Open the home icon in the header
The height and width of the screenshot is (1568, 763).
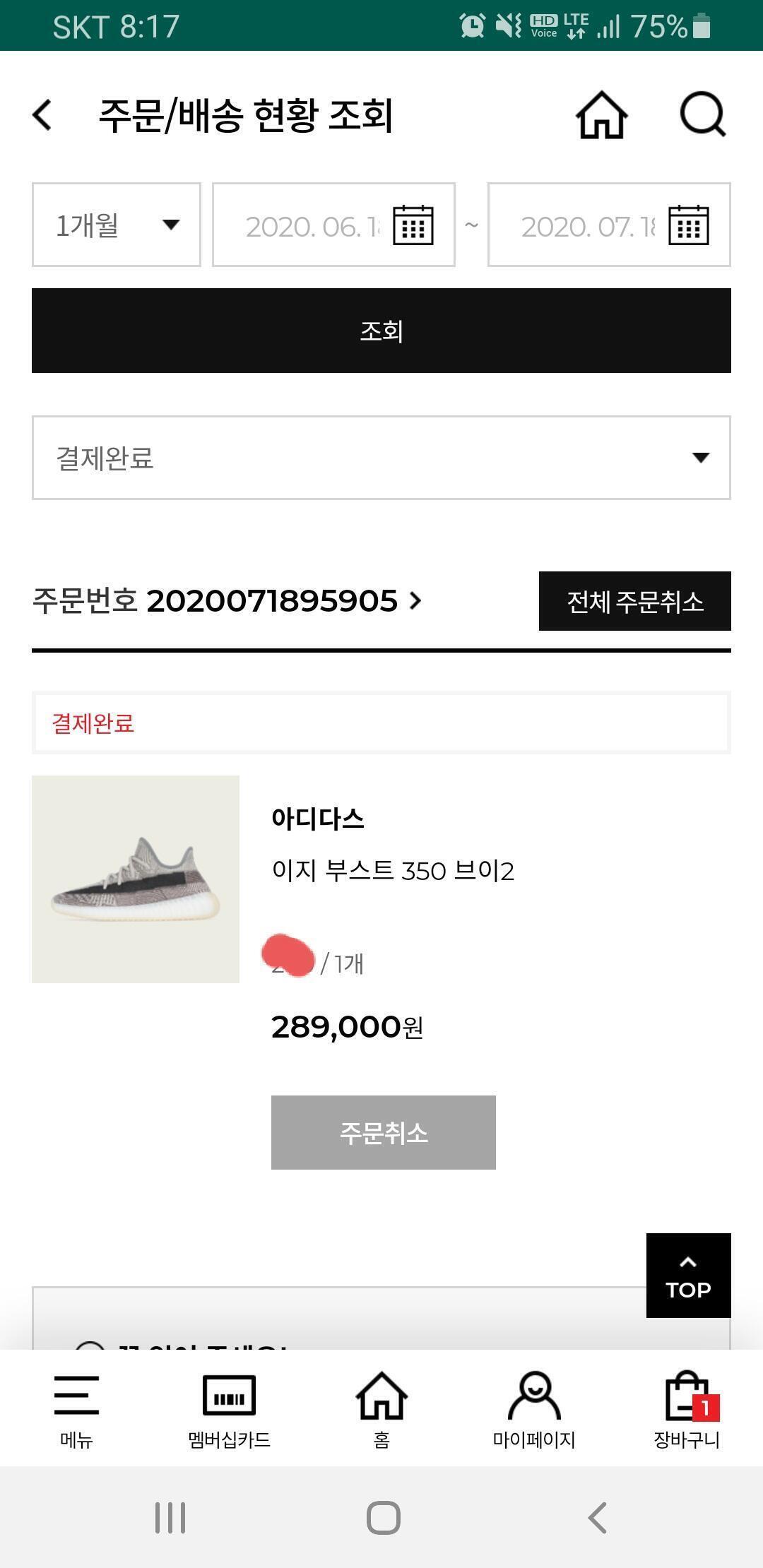pos(601,115)
